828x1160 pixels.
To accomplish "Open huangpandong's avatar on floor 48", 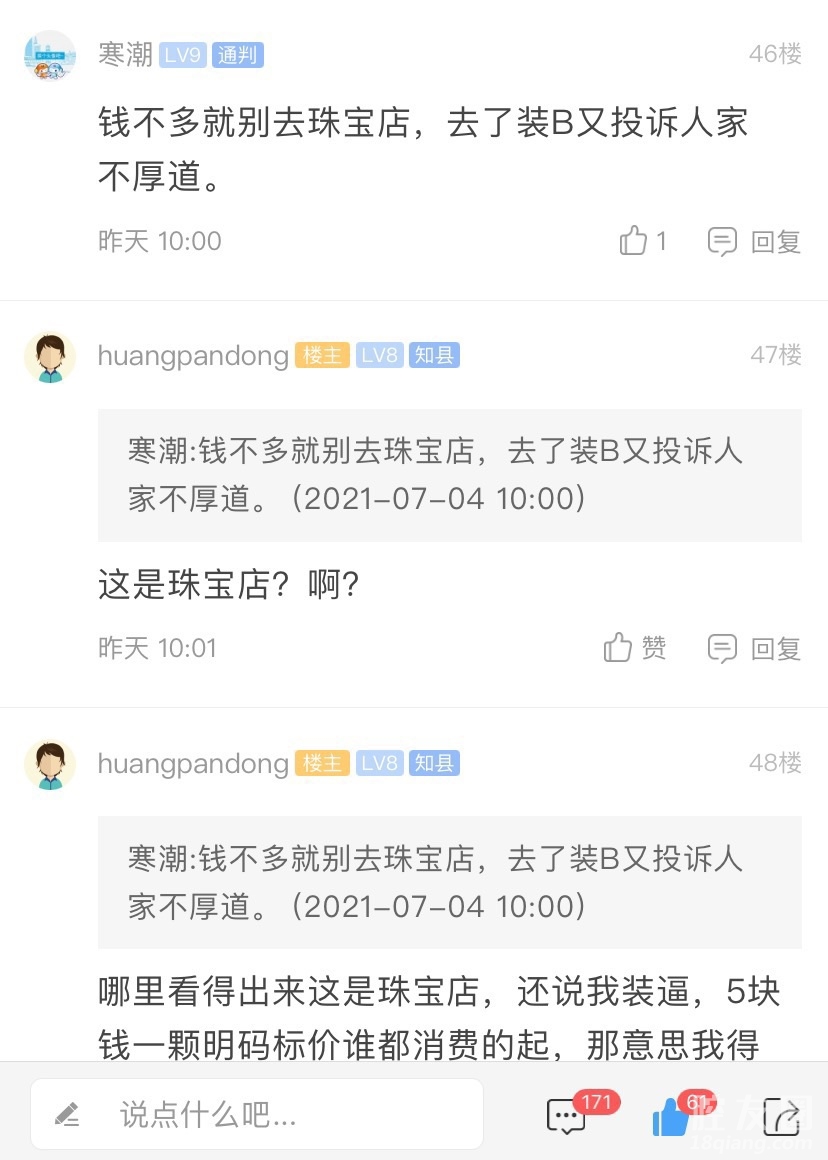I will (50, 765).
